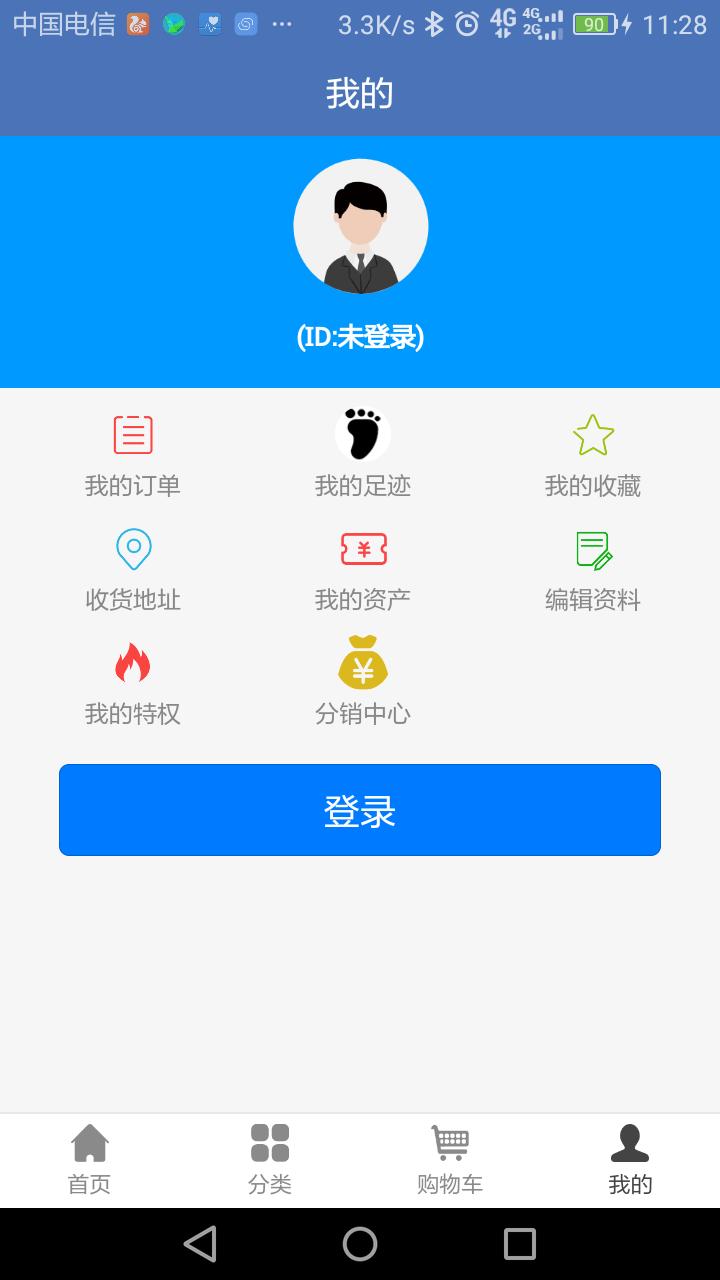The height and width of the screenshot is (1280, 720).
Task: Switch to the 首页 (Home) tab
Action: (x=89, y=1158)
